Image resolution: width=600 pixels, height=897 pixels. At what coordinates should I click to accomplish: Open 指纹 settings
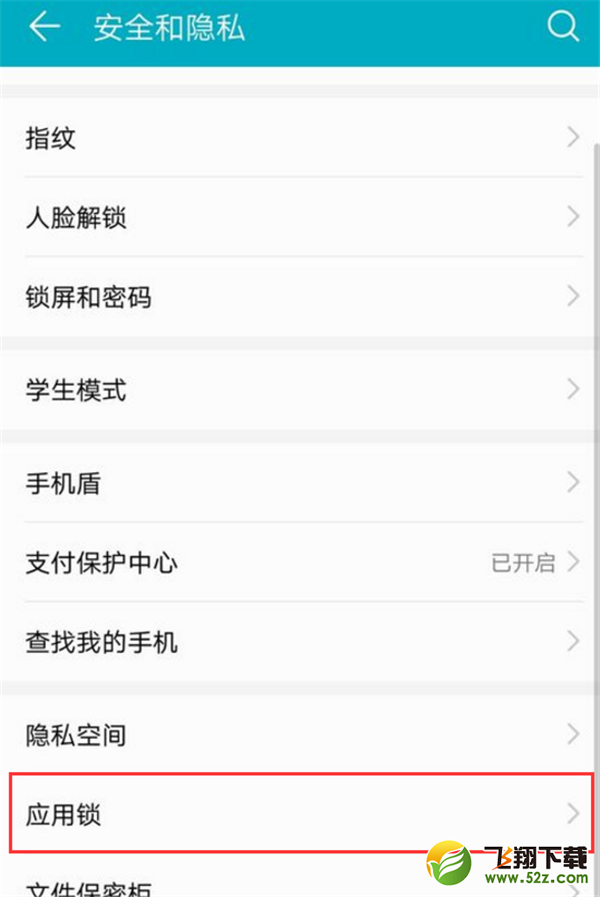tap(300, 138)
